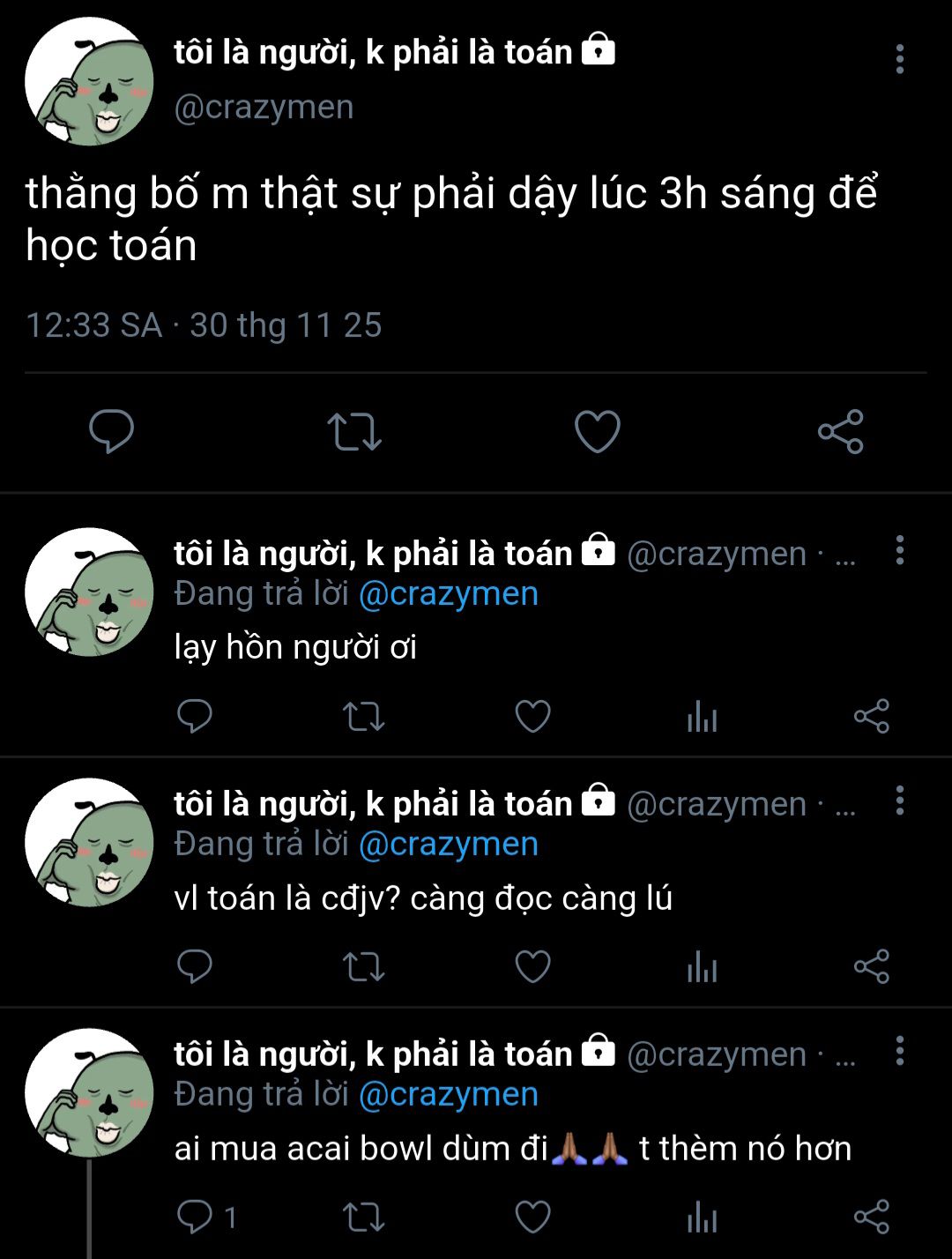Reply to the tweet about waking at 3h
This screenshot has width=952, height=1259.
click(112, 431)
